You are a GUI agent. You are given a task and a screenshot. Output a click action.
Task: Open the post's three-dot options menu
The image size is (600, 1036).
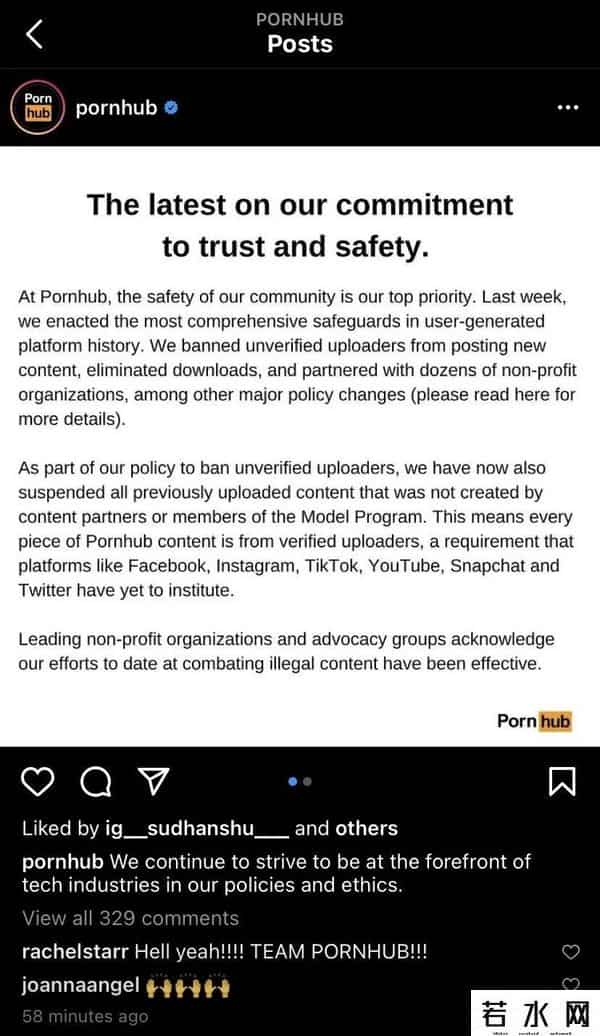coord(567,107)
